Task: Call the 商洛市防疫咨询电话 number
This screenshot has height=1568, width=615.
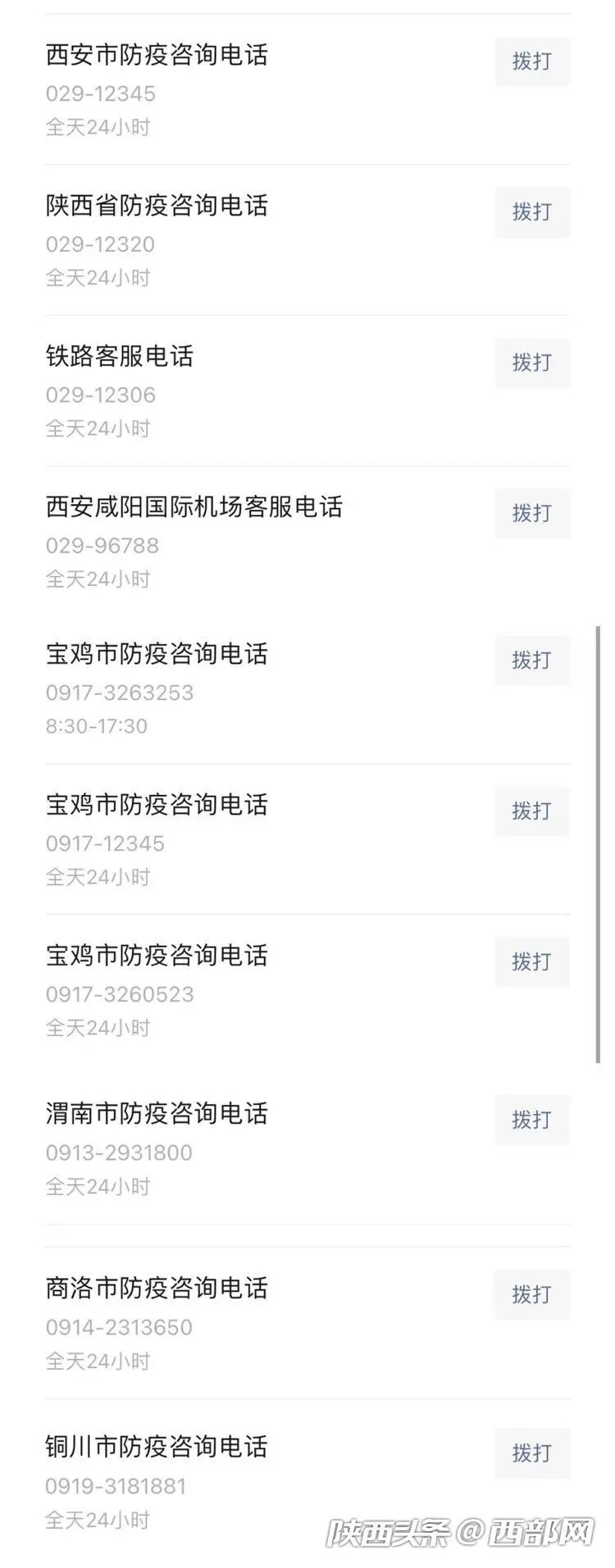Action: (x=531, y=1295)
